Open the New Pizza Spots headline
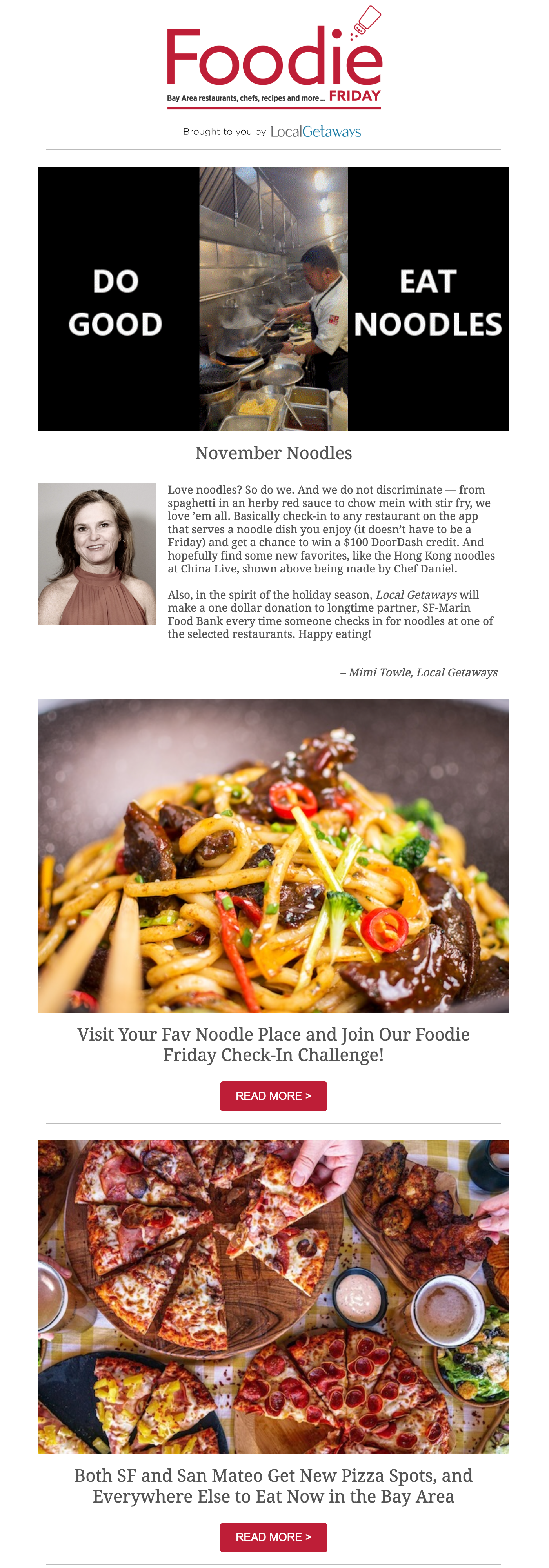Image resolution: width=549 pixels, height=1568 pixels. pyautogui.click(x=273, y=1486)
